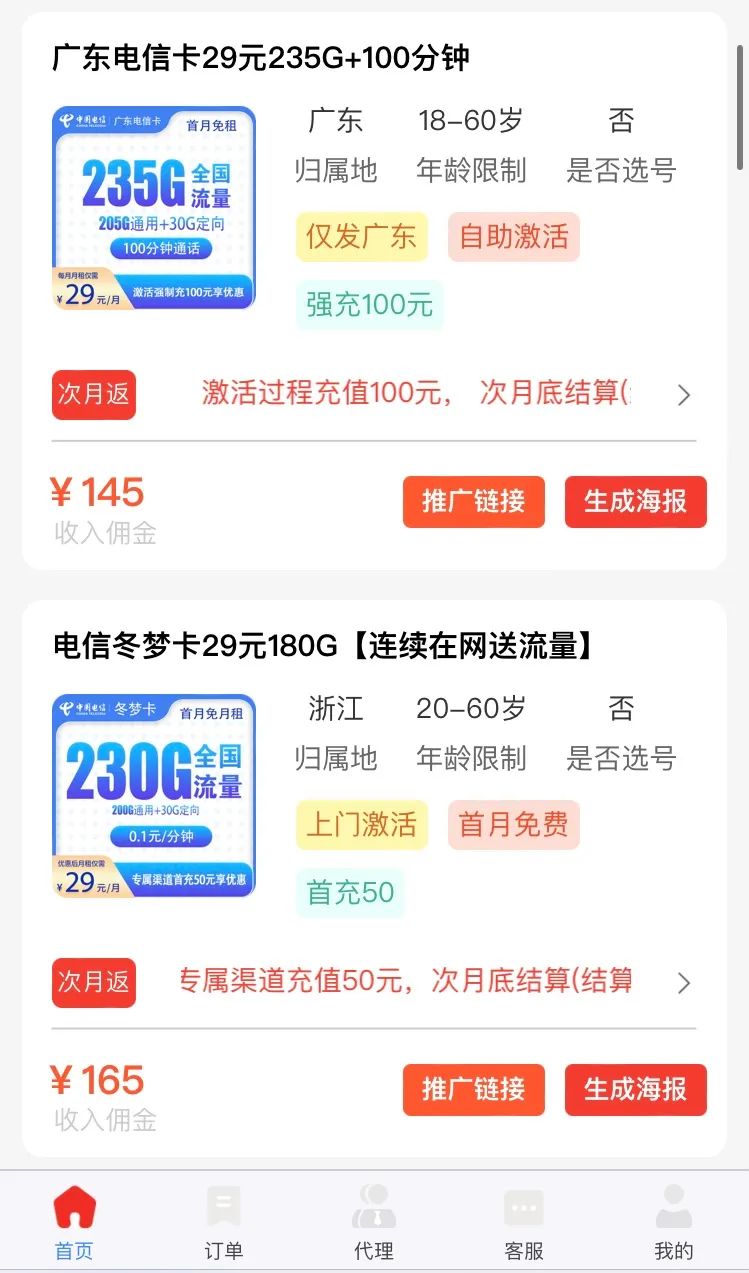Generate poster (生成海报) for 电信冬梦卡
Screen dimensions: 749x1273
pos(636,1089)
